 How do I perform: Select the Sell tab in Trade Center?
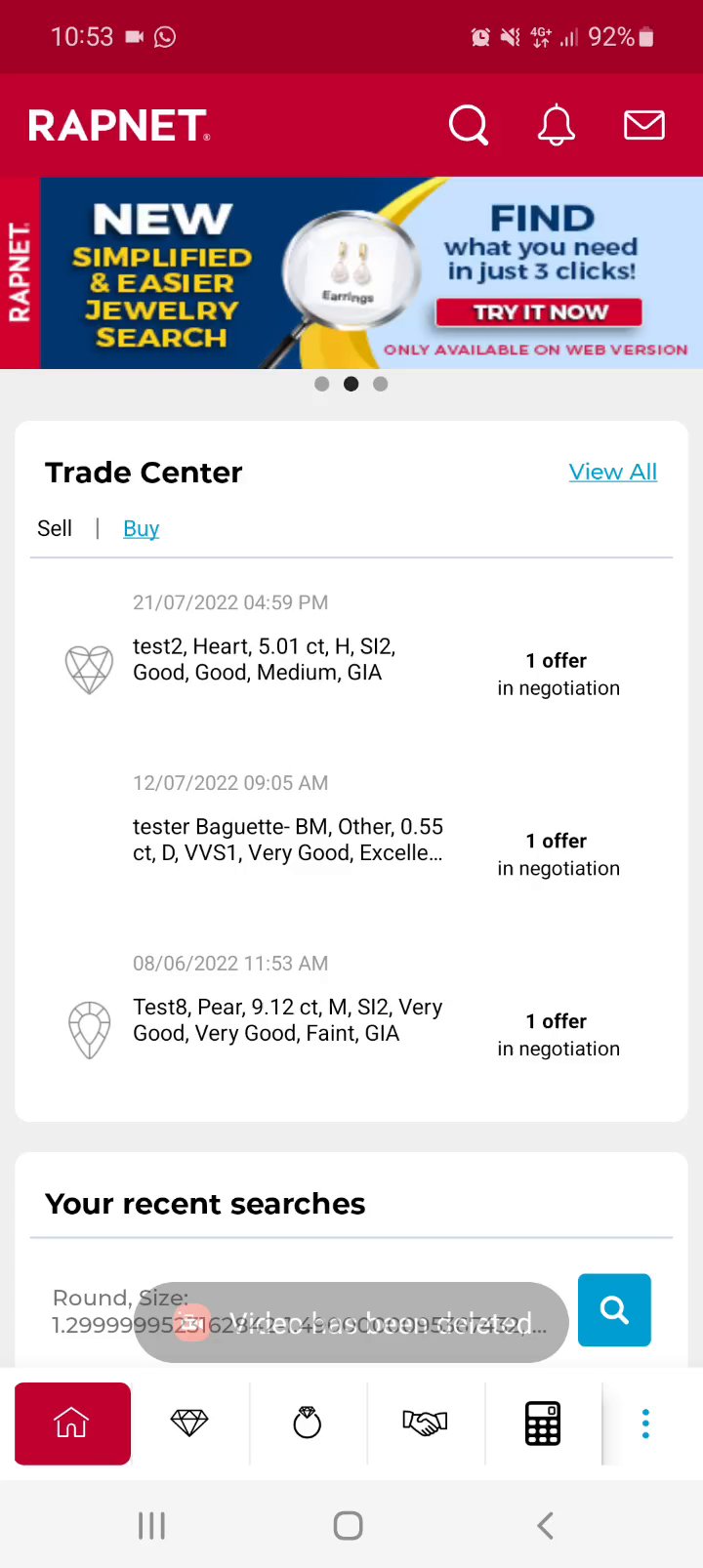coord(55,528)
